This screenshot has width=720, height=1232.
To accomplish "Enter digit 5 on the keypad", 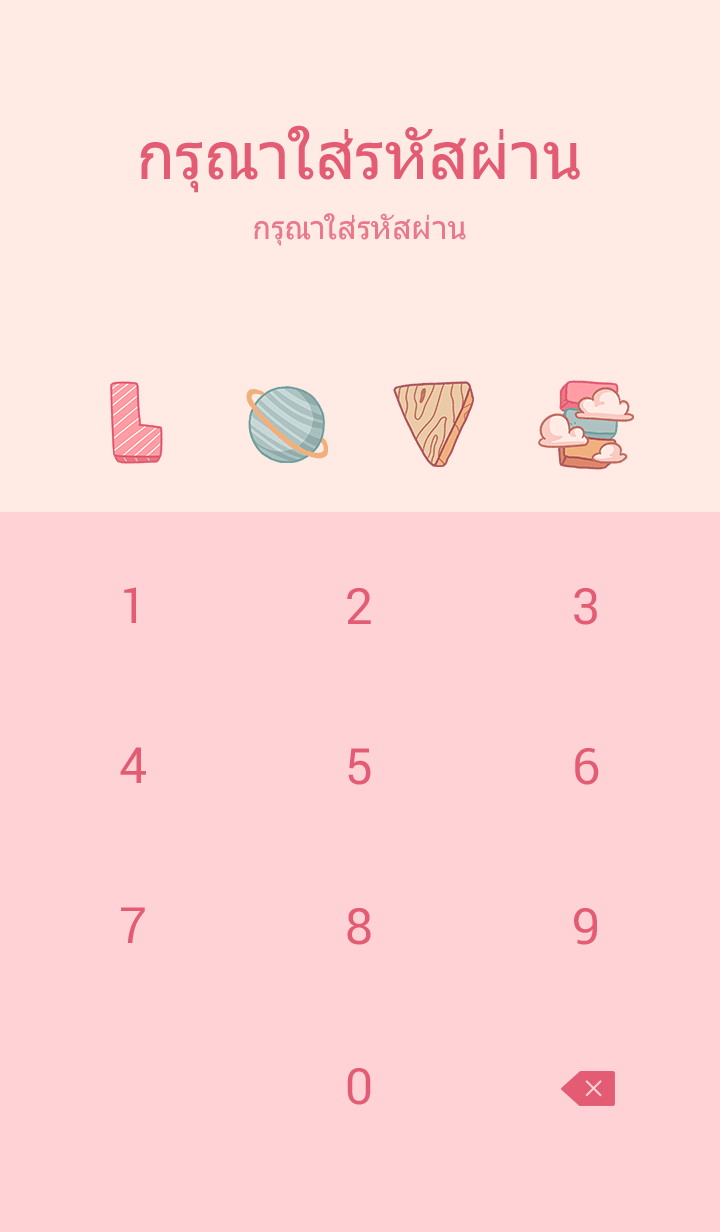I will tap(359, 767).
